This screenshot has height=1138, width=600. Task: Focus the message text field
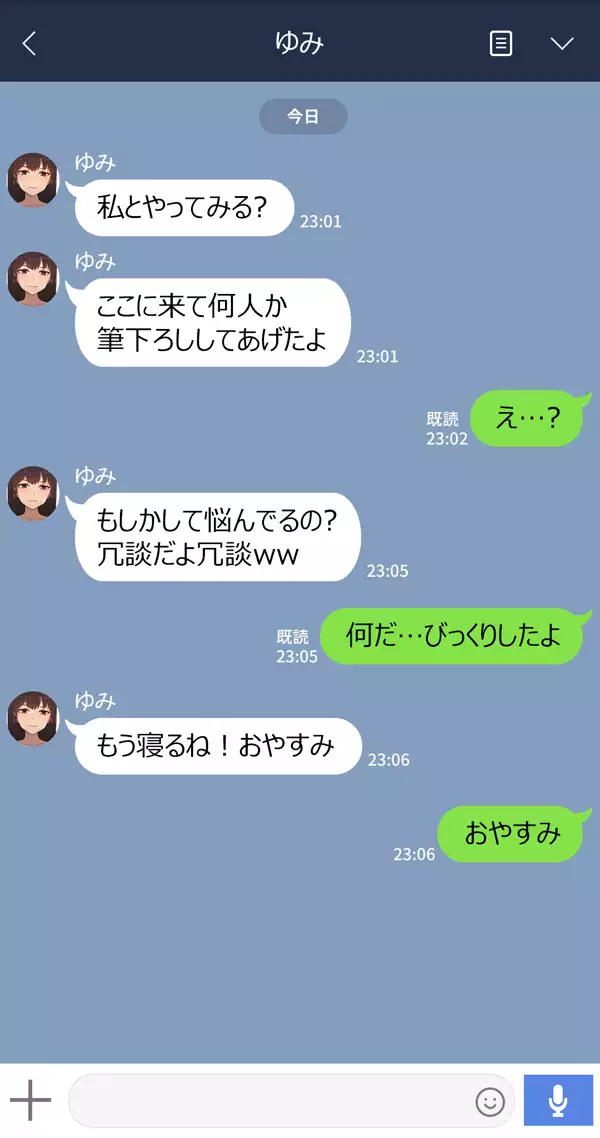(x=270, y=1101)
